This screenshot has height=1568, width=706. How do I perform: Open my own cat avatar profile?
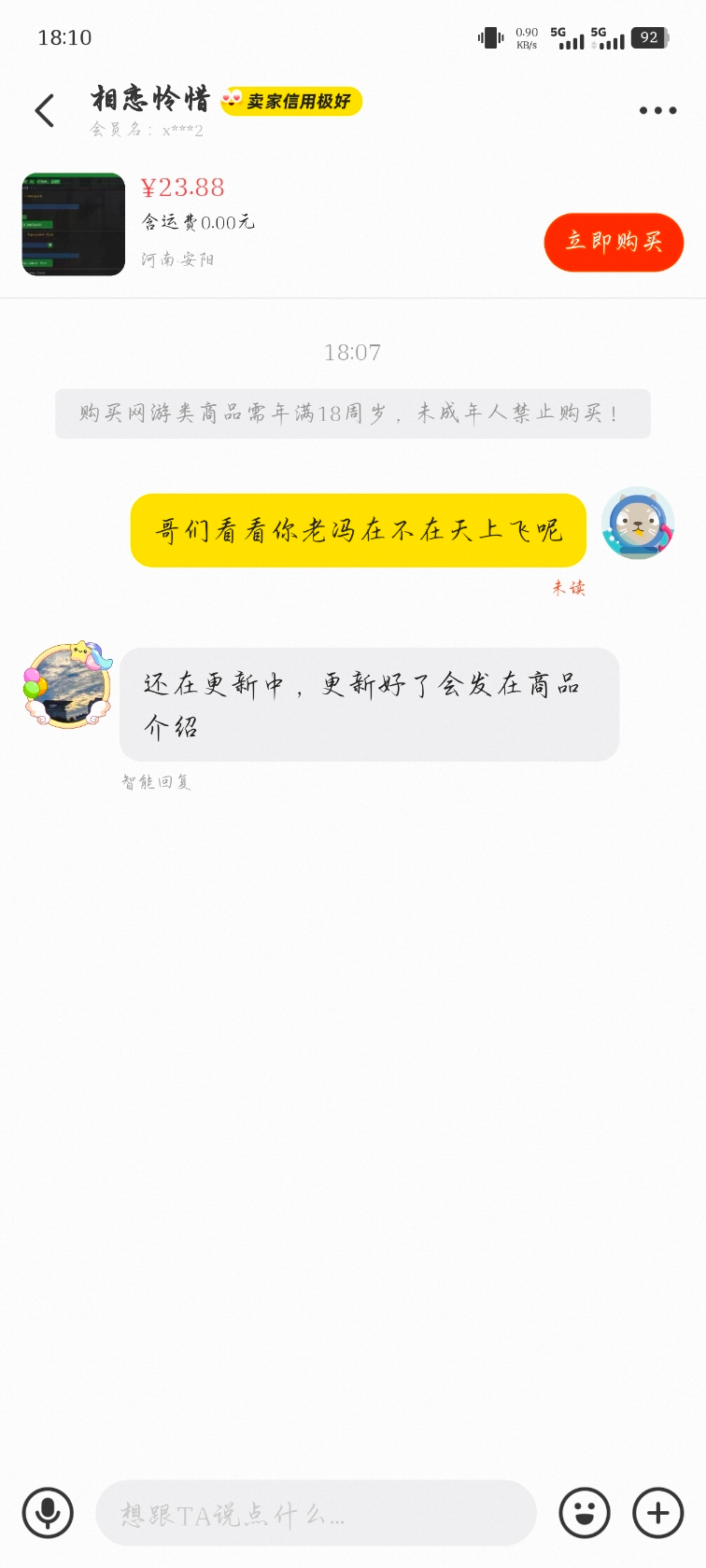tap(638, 524)
